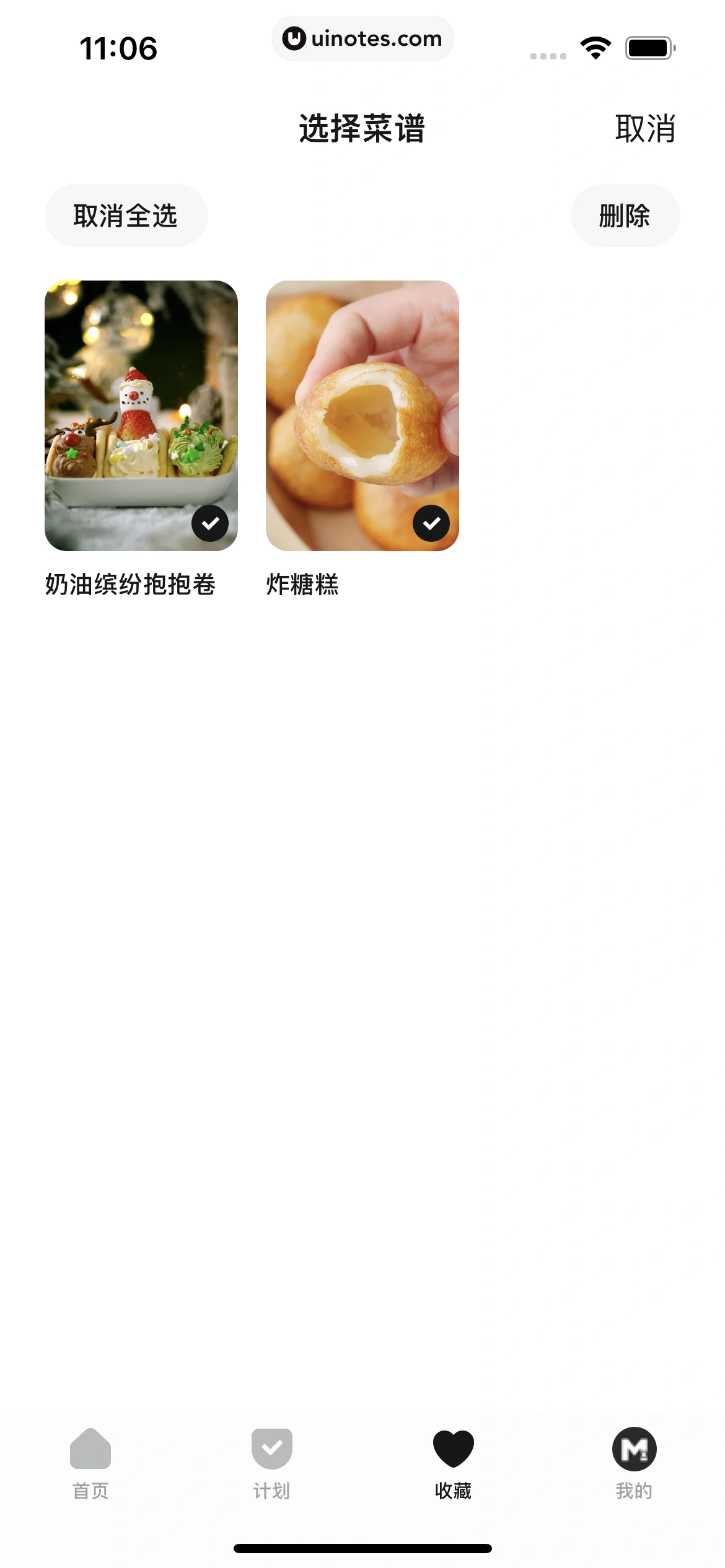Click the uinotes.com logo pill

coord(362,38)
